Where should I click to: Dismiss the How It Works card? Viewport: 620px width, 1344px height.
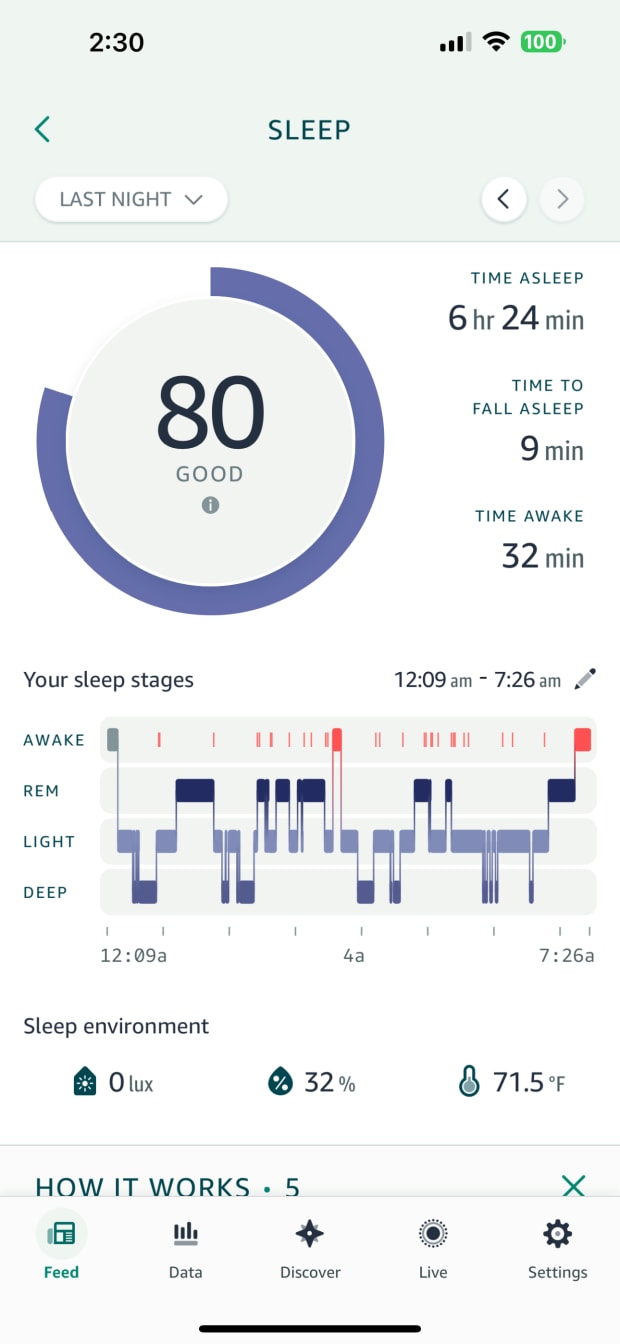click(x=573, y=1186)
